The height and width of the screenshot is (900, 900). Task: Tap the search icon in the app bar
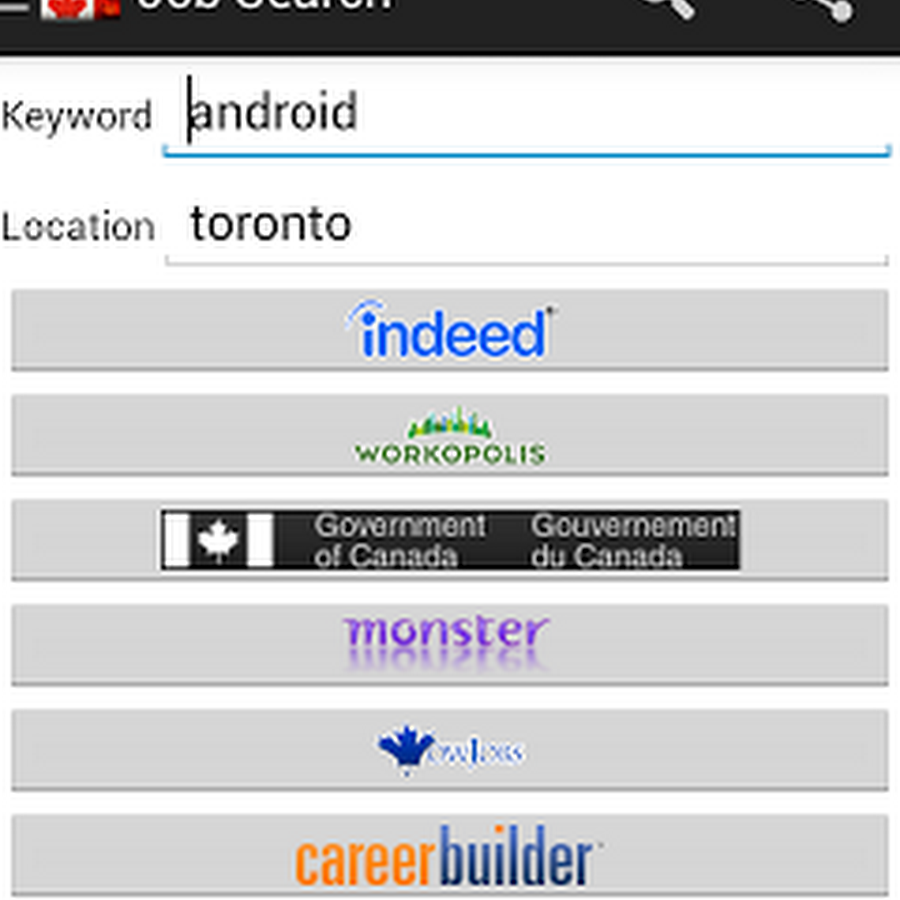click(x=668, y=8)
